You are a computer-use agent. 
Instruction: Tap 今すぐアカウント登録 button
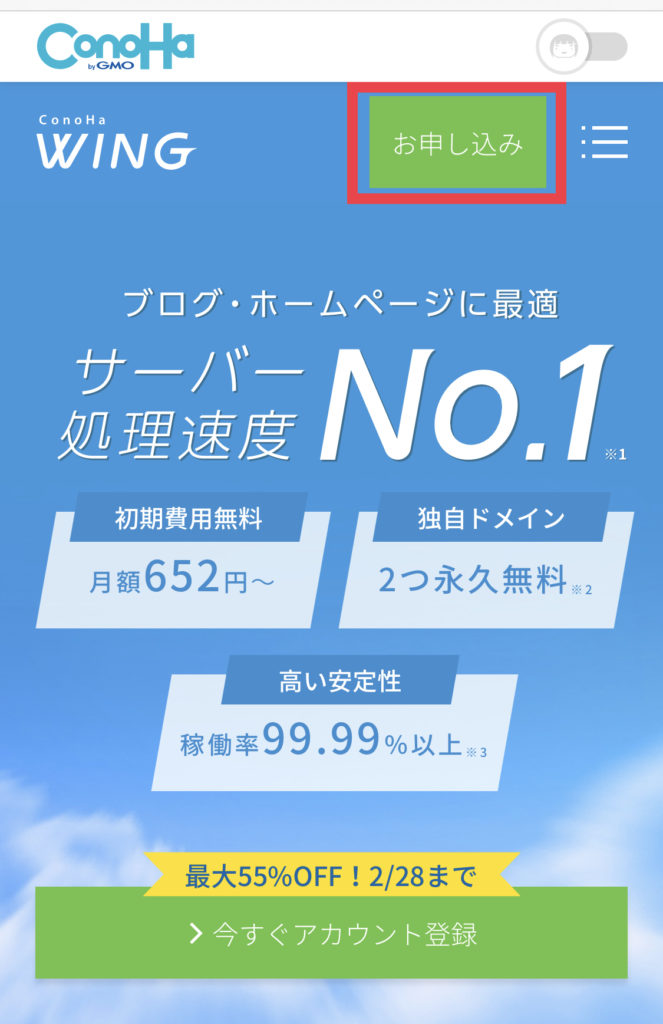[331, 934]
